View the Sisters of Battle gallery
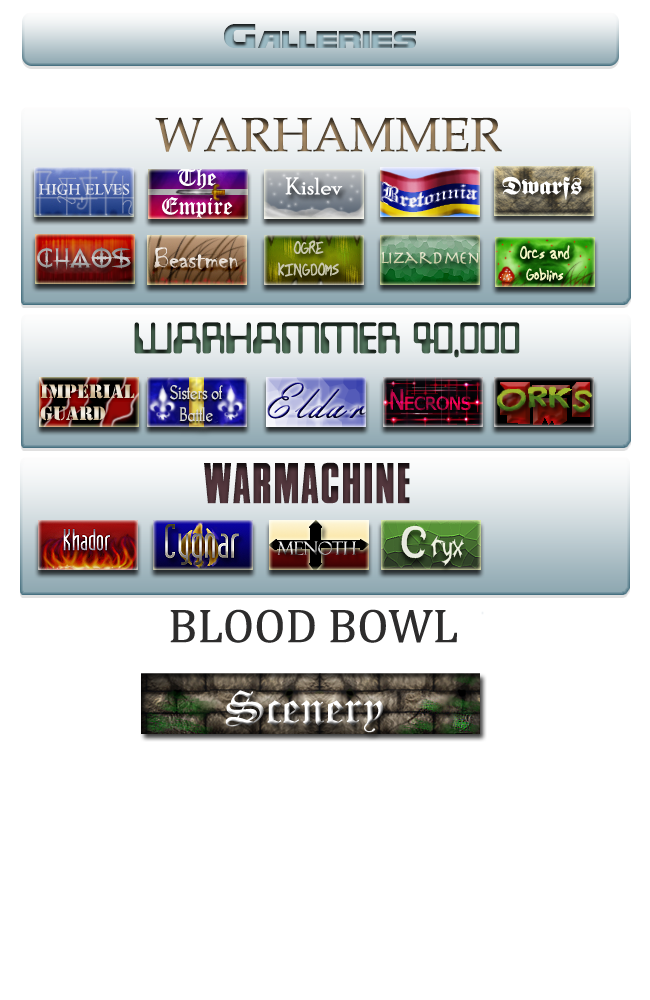 tap(197, 402)
